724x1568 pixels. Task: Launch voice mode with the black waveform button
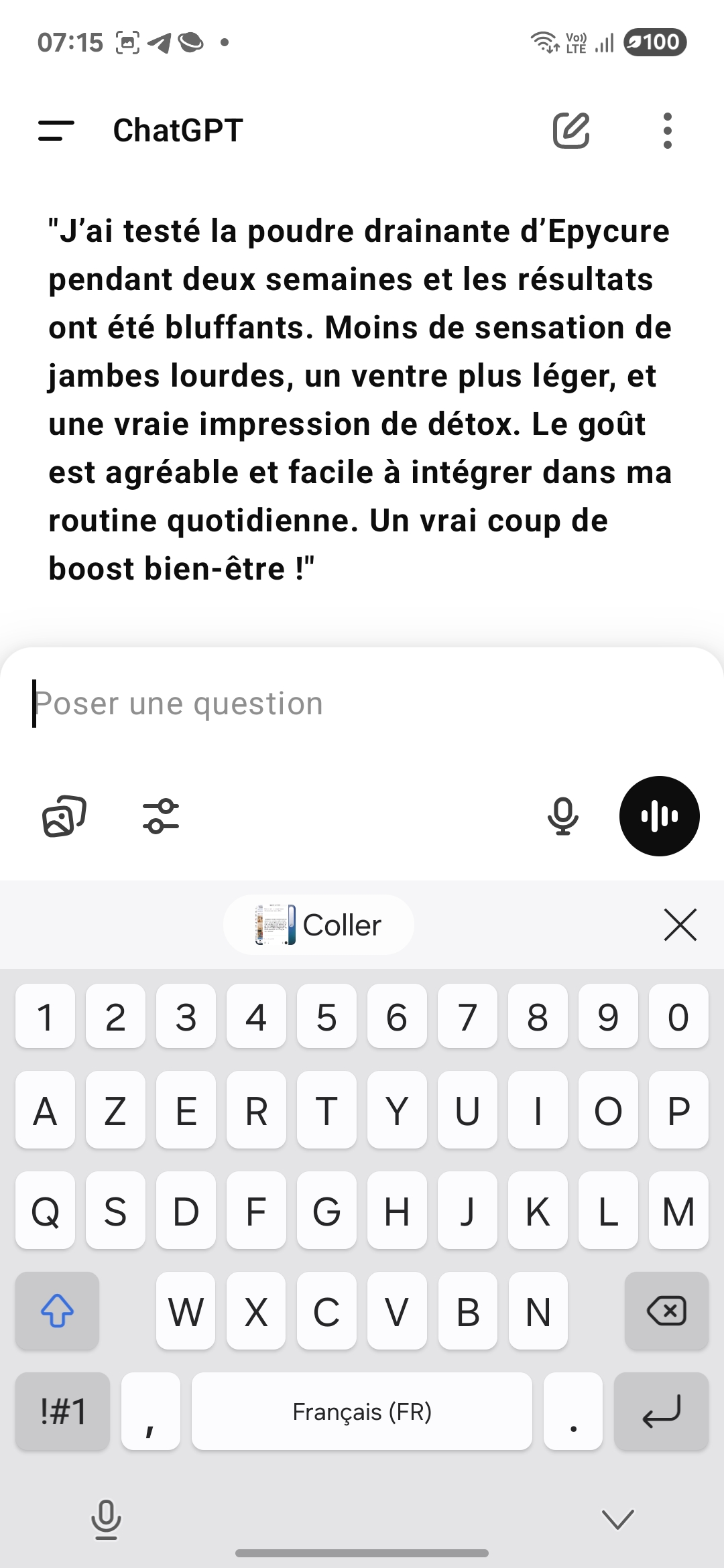[x=660, y=816]
